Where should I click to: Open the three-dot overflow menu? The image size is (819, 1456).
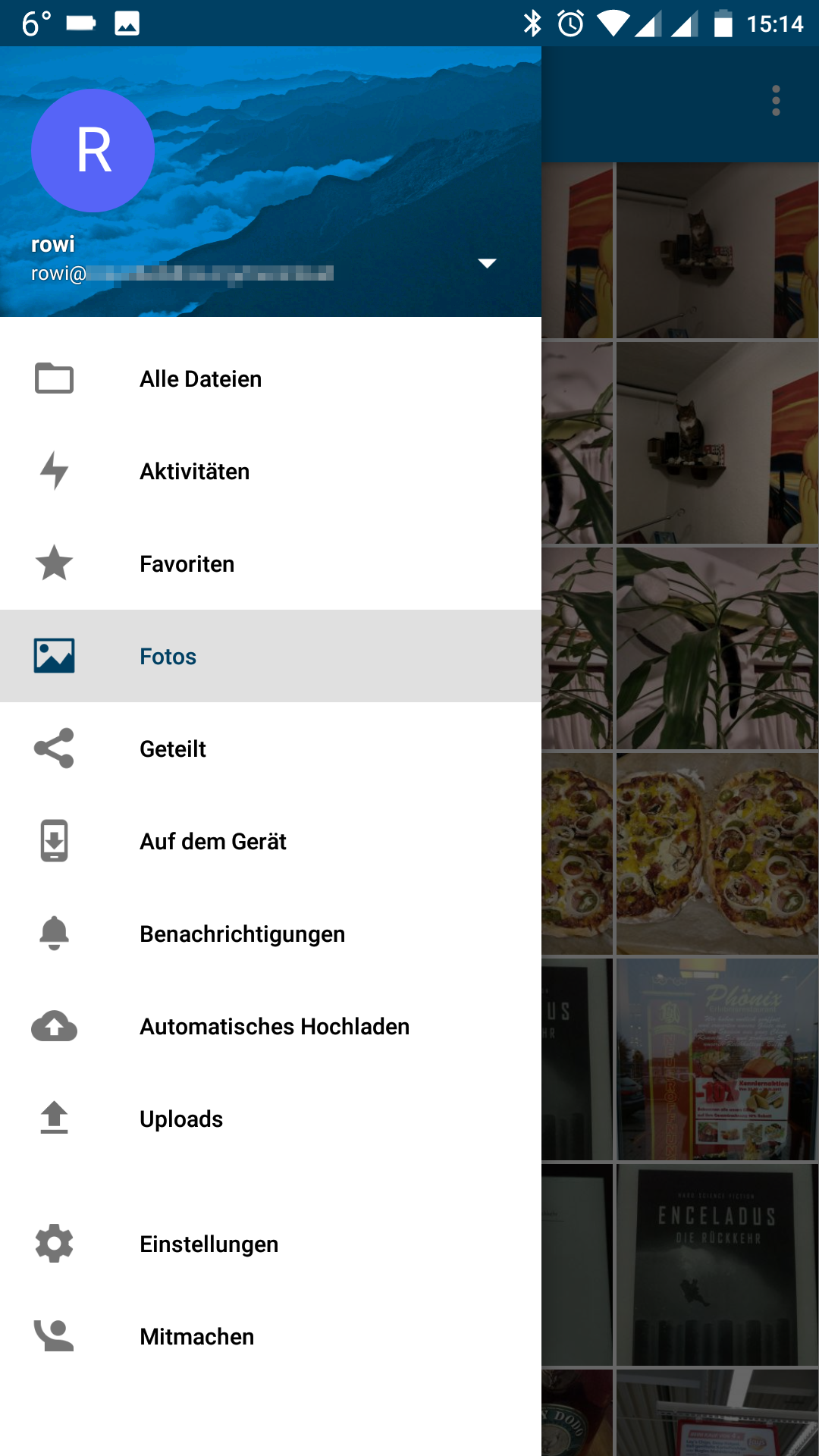[776, 101]
